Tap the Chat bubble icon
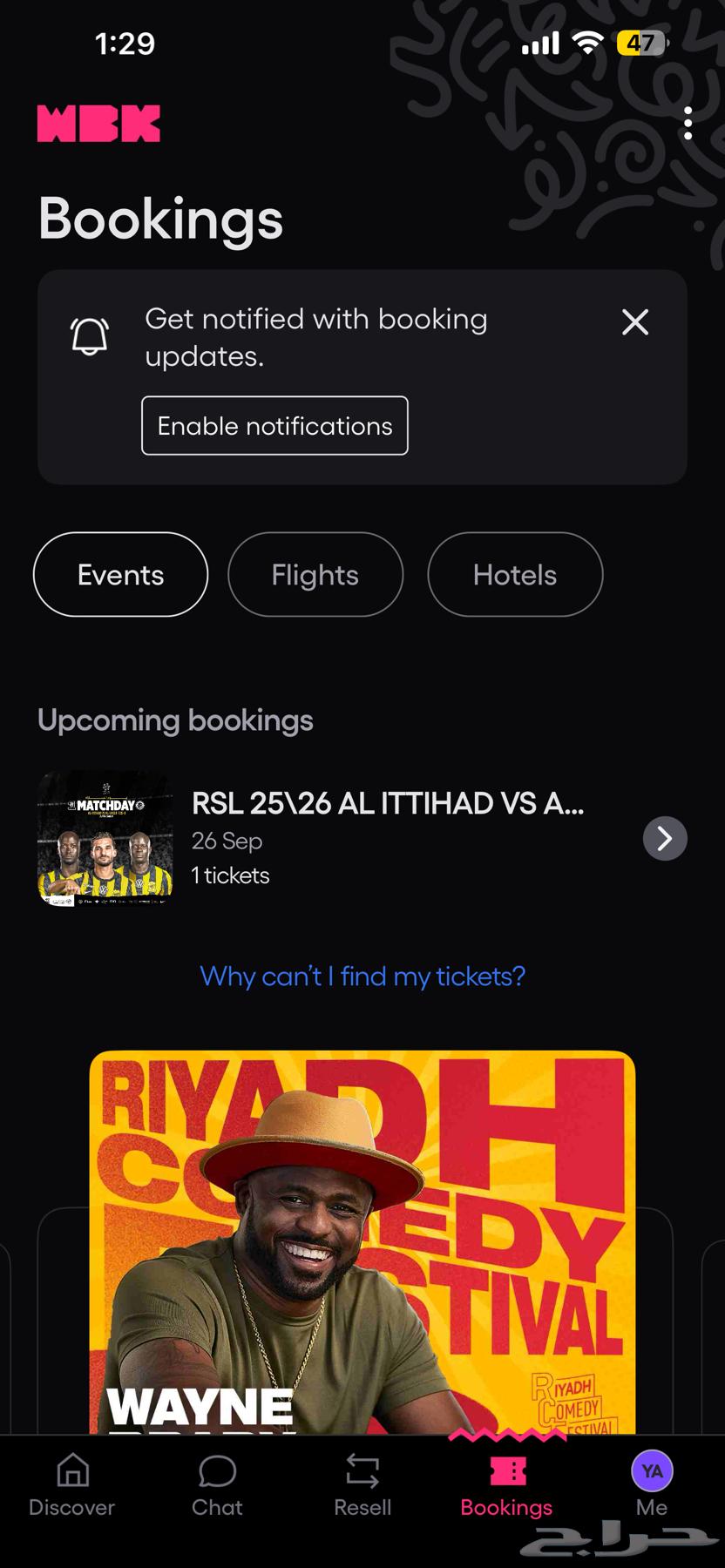The width and height of the screenshot is (725, 1568). point(216,1472)
